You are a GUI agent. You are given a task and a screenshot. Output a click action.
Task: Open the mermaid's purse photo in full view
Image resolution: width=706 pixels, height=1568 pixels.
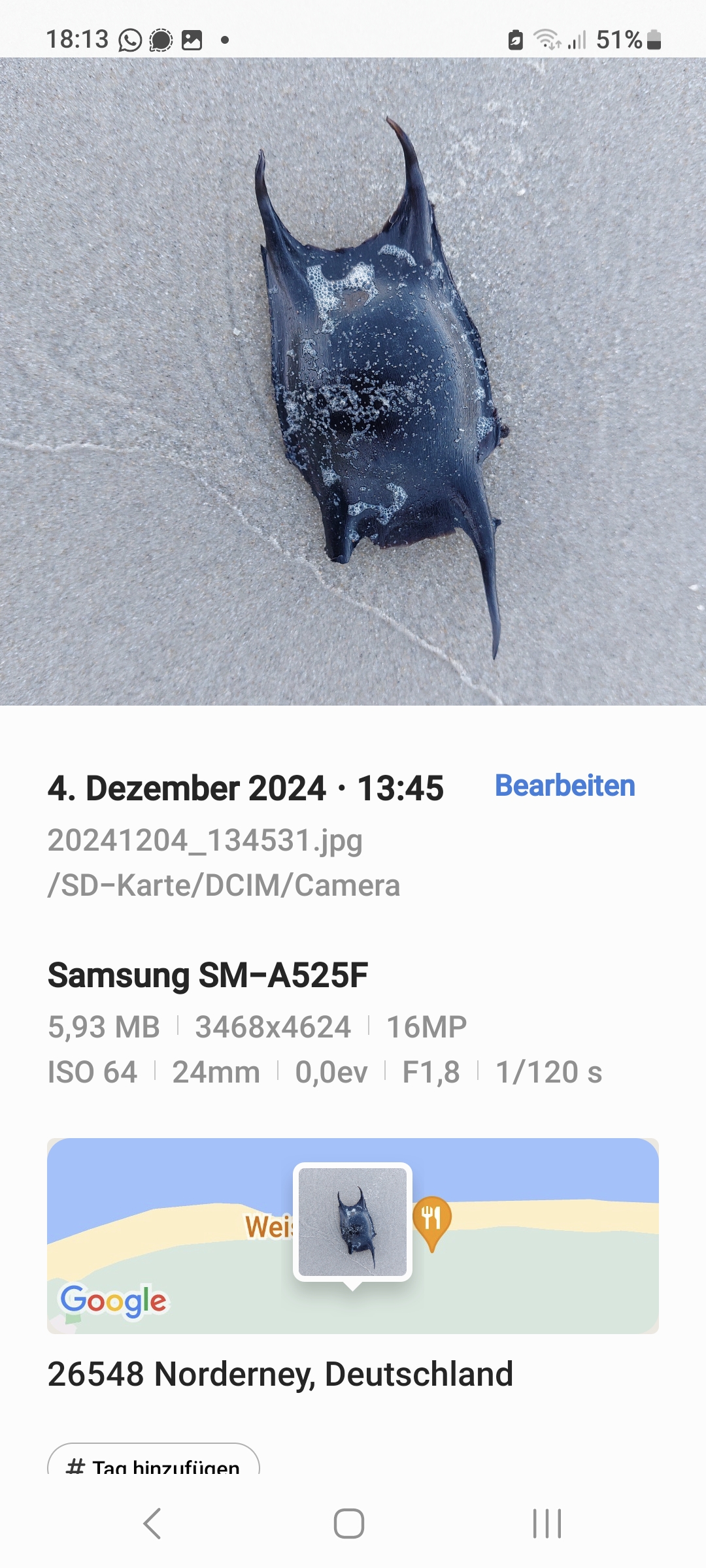click(353, 382)
